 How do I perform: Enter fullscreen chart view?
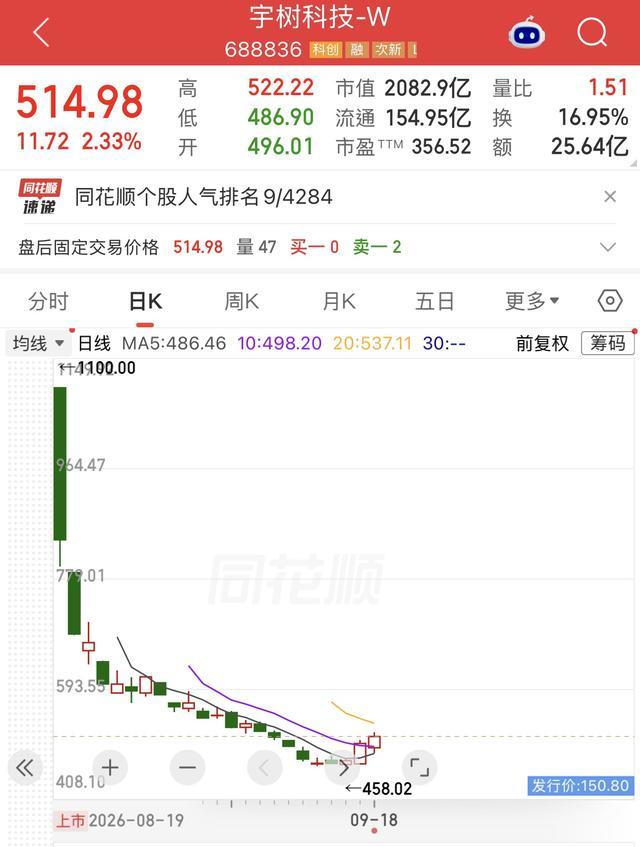(x=420, y=768)
